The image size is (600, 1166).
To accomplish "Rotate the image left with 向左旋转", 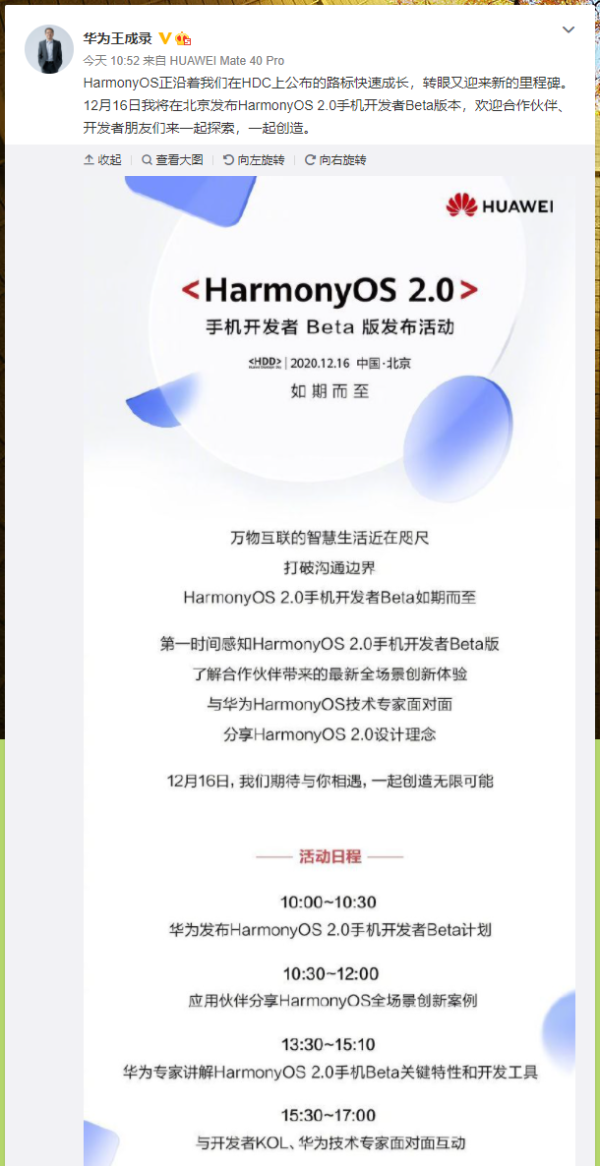I will tap(254, 160).
